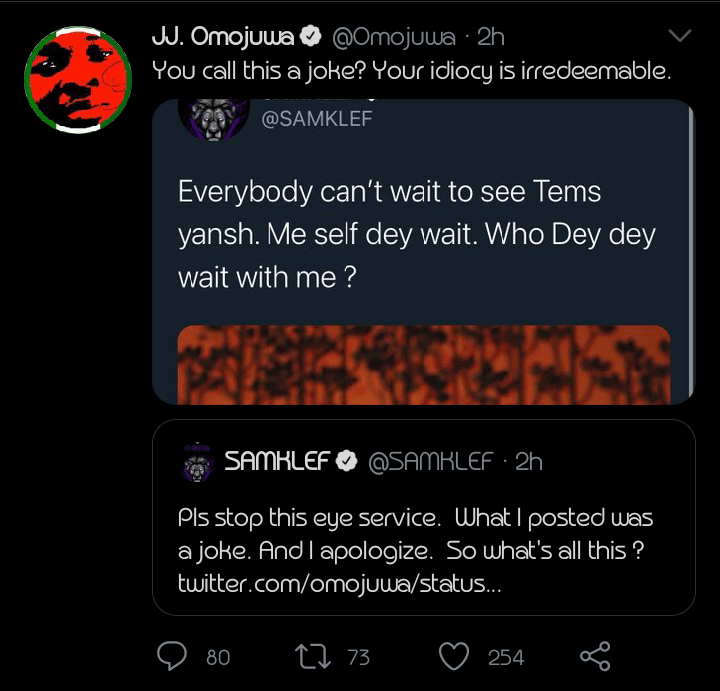Image resolution: width=720 pixels, height=691 pixels.
Task: Expand the tweet options chevron
Action: pos(679,37)
